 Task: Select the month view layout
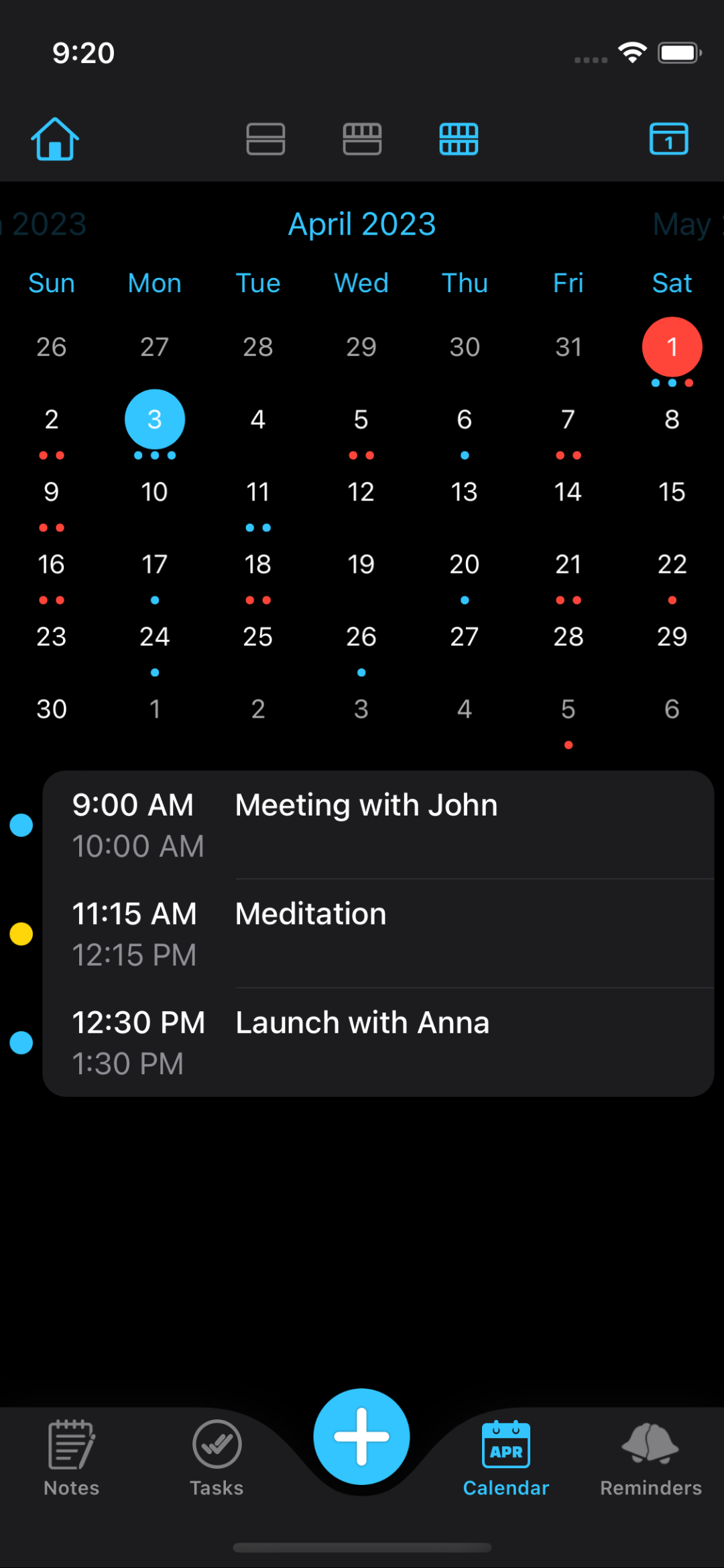(459, 139)
